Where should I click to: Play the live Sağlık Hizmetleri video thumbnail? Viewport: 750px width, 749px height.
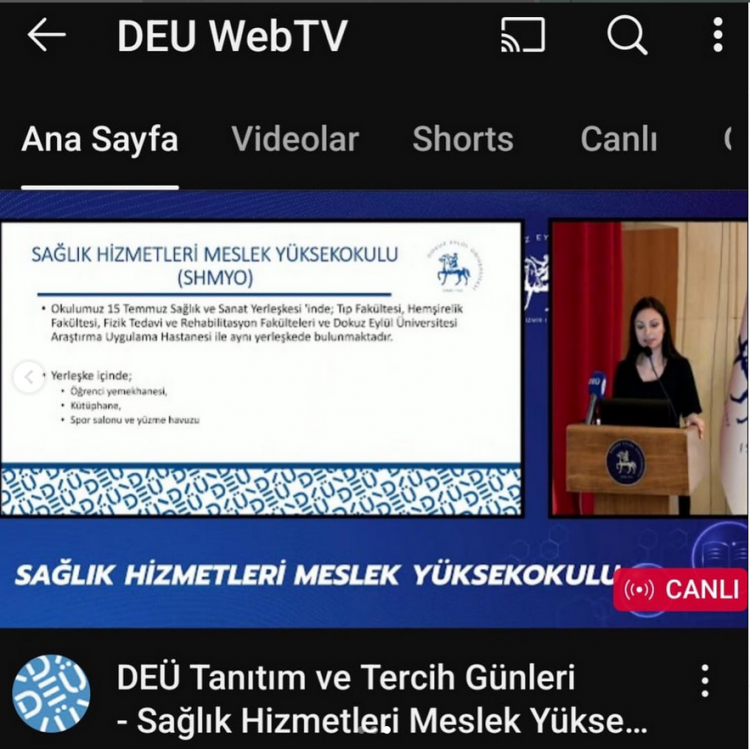point(375,410)
